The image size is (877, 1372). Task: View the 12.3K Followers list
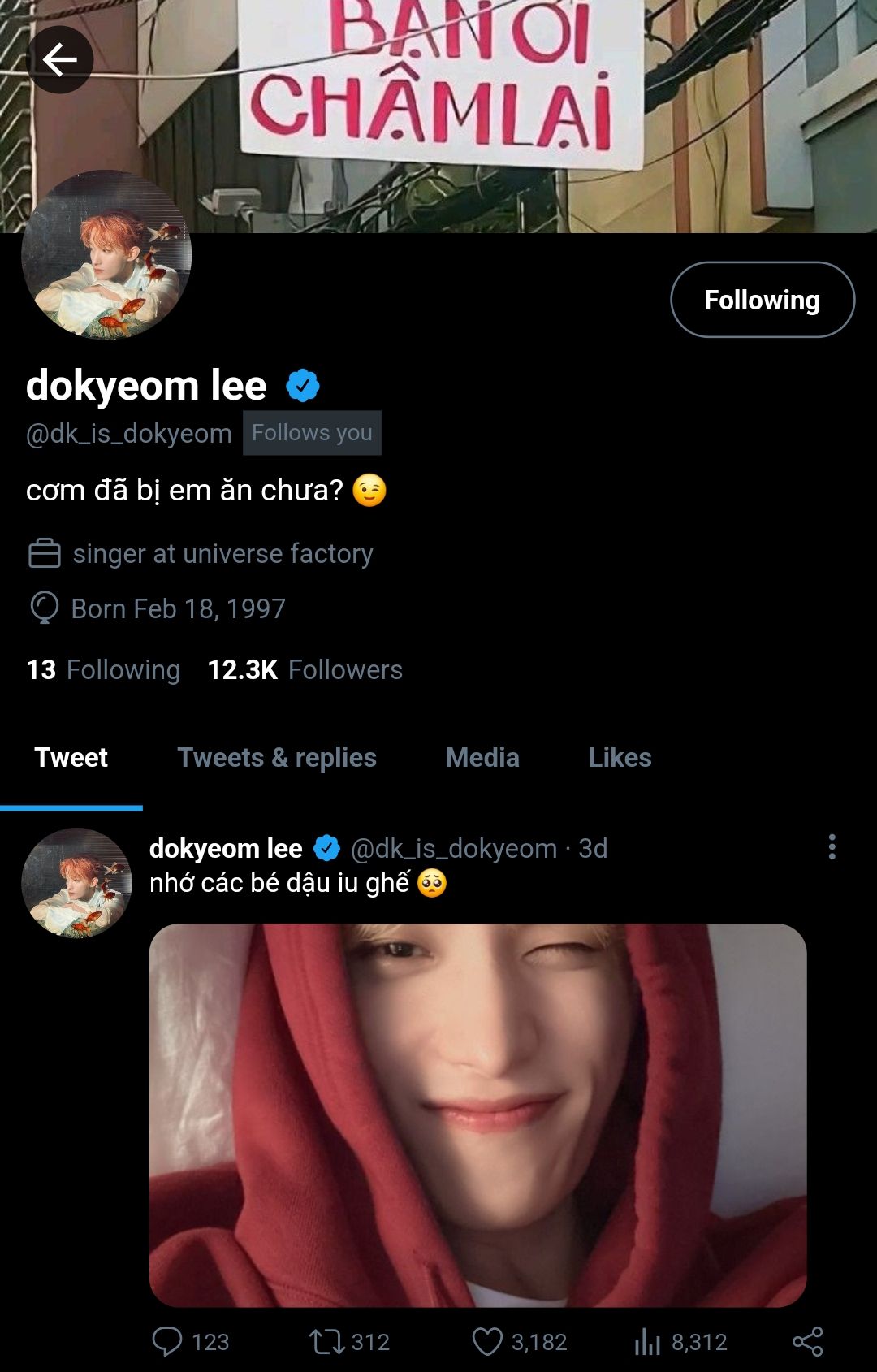point(305,670)
